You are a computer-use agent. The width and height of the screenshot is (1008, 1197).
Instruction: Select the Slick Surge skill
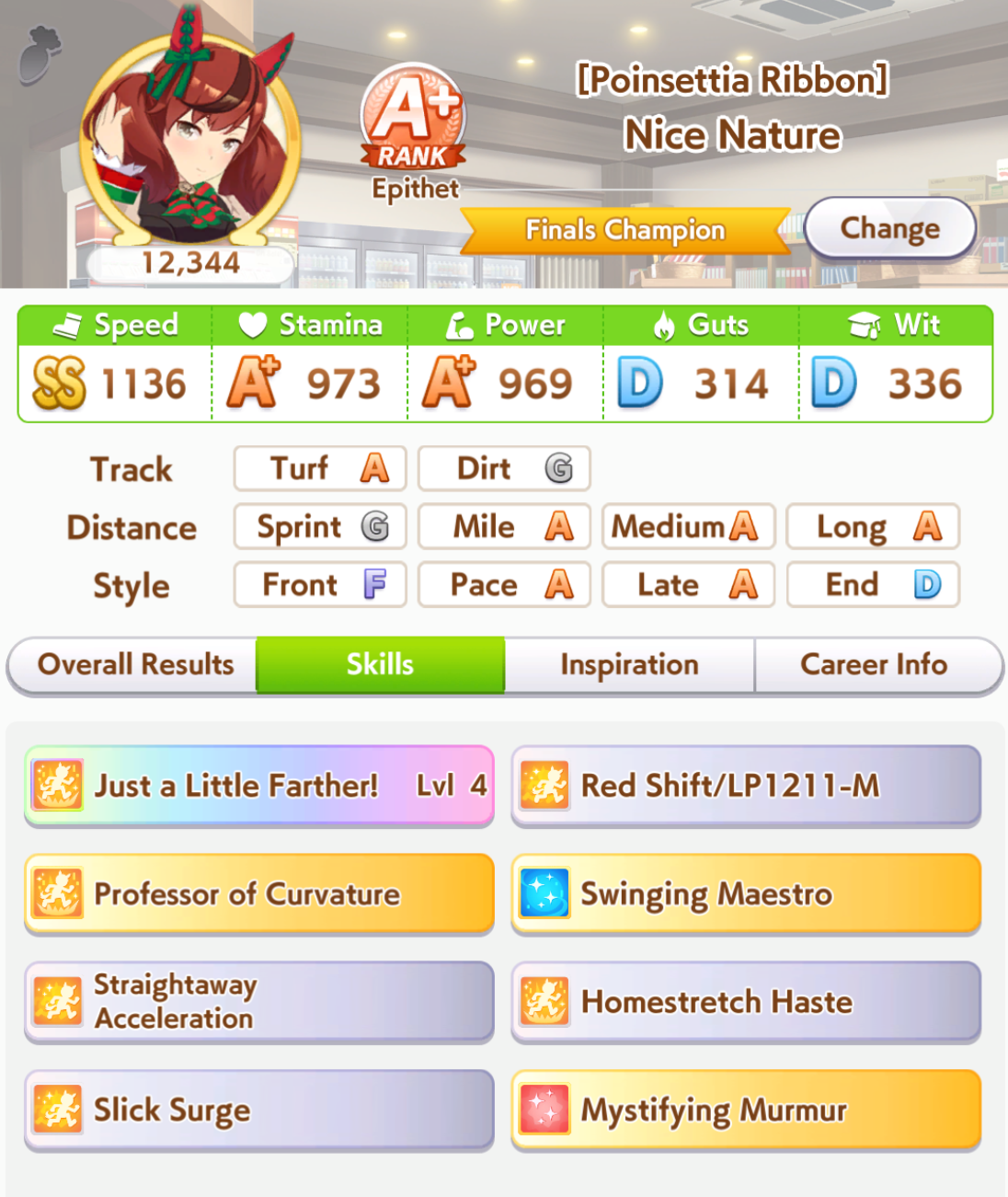[258, 1110]
